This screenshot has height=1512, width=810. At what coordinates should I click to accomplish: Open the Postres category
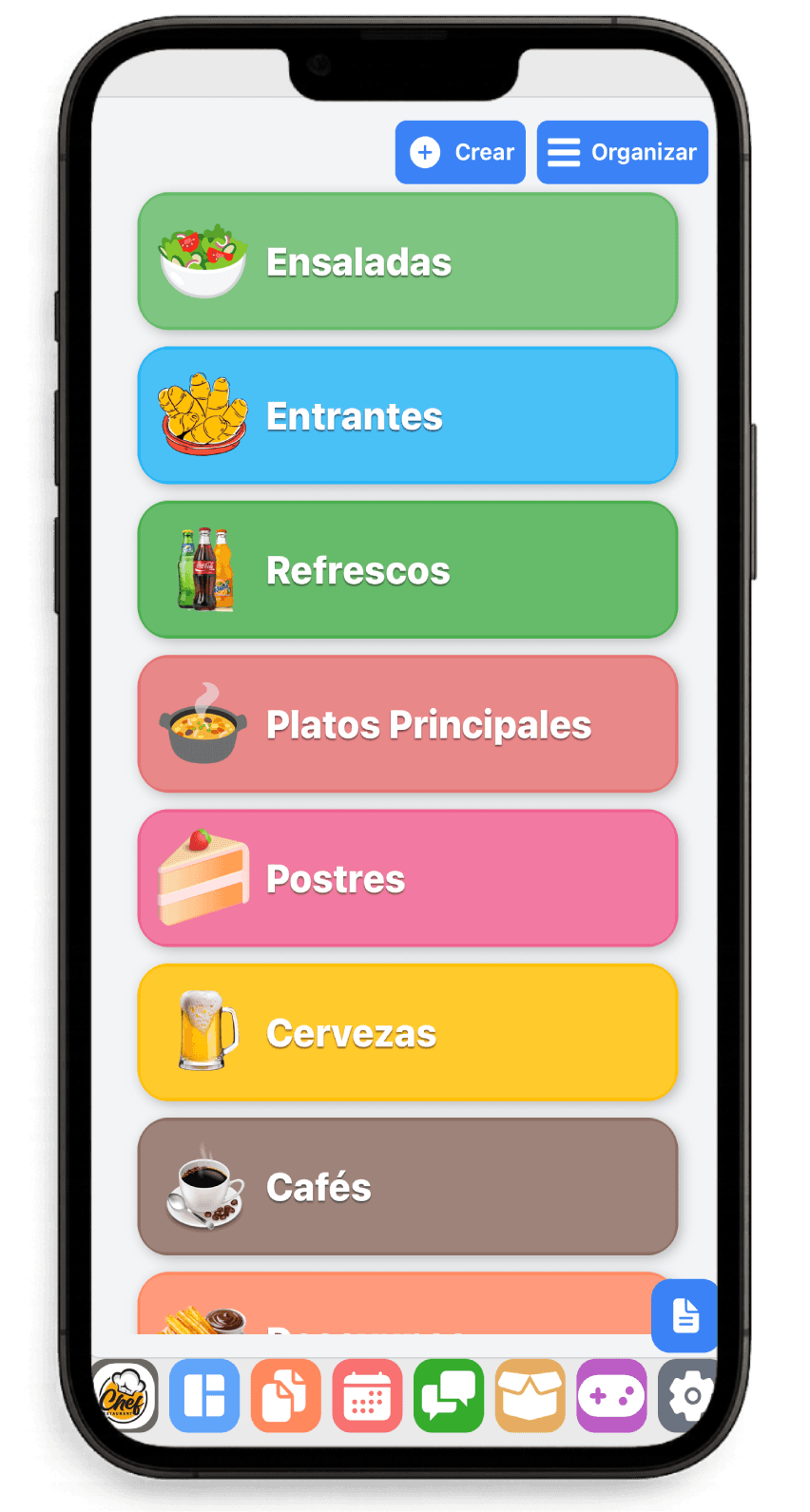[x=407, y=878]
